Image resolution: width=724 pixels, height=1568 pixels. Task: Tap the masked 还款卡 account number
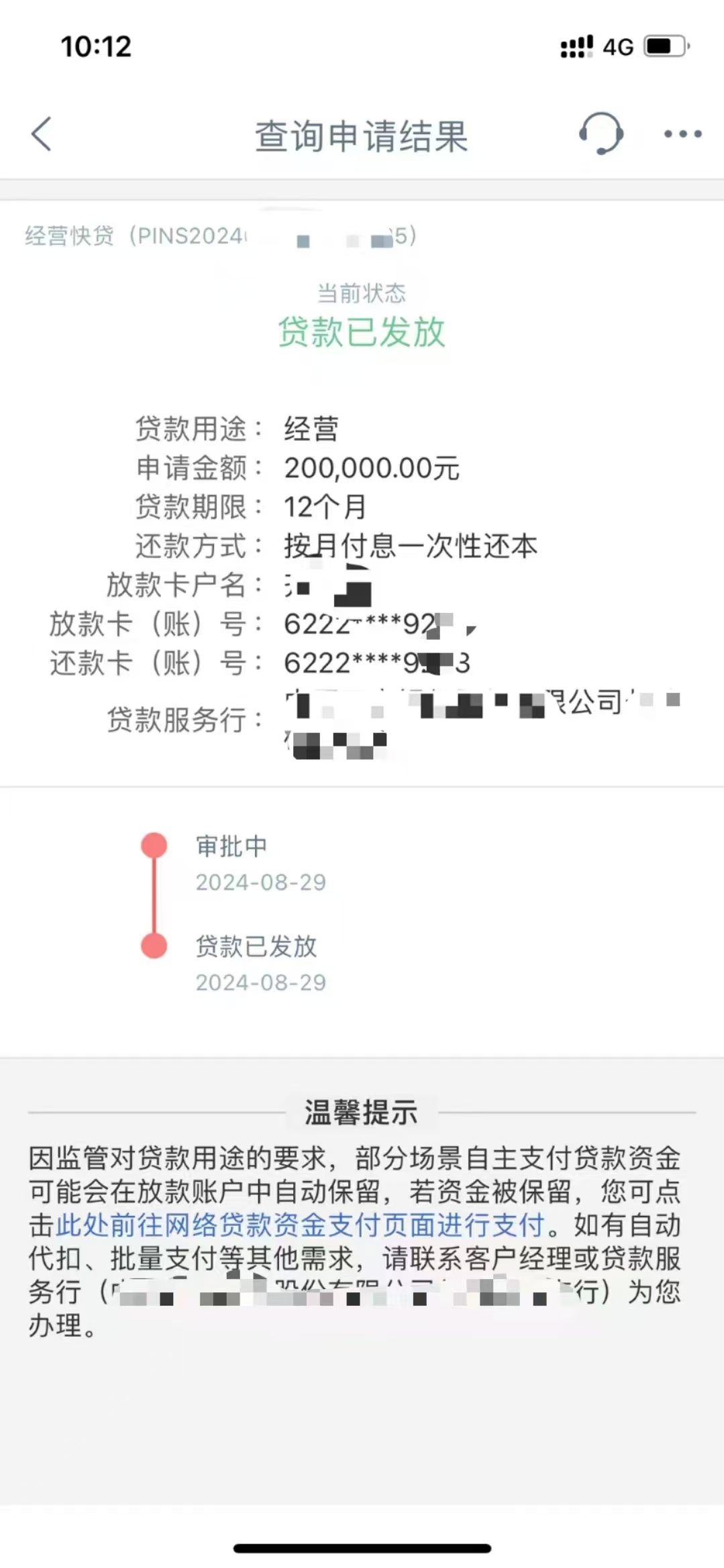point(376,664)
